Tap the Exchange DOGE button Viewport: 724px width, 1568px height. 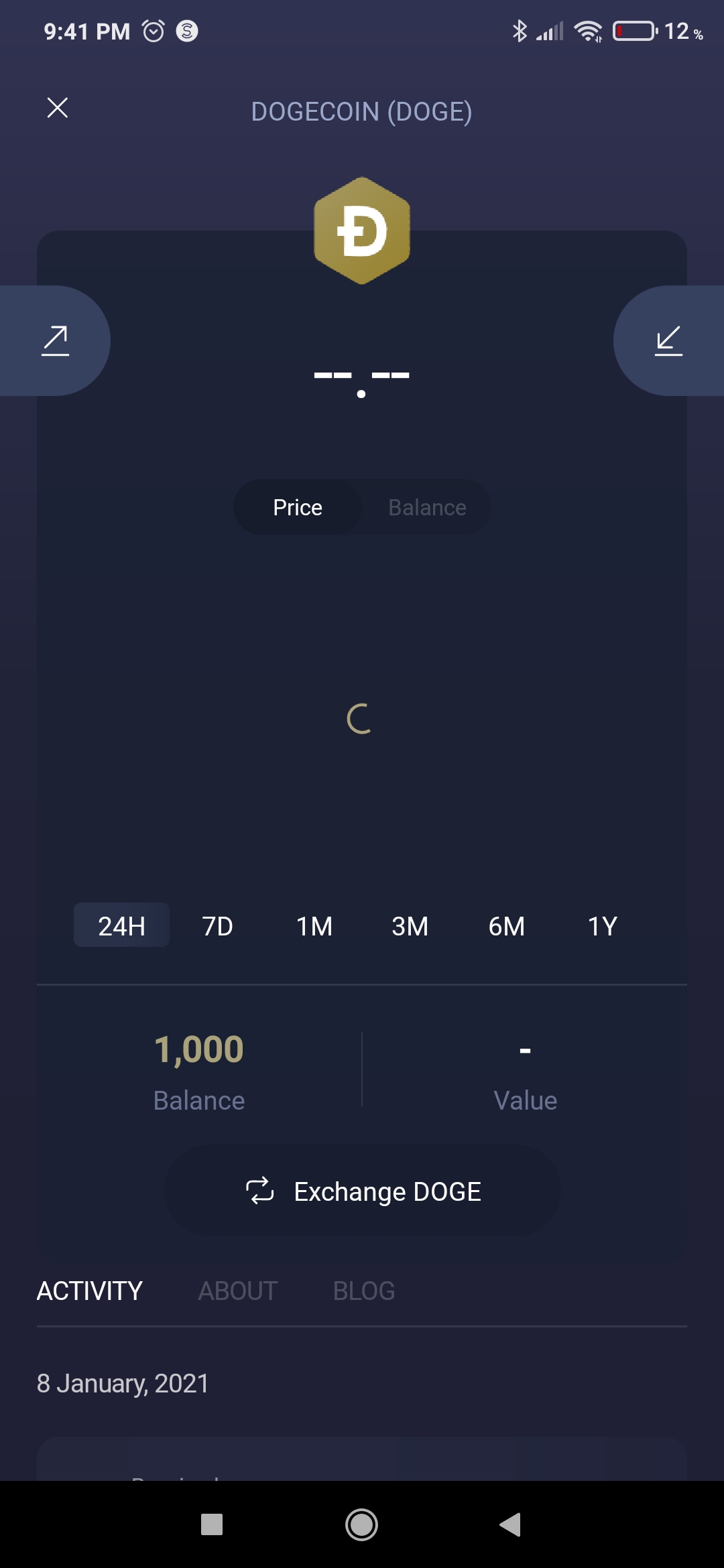pyautogui.click(x=362, y=1191)
